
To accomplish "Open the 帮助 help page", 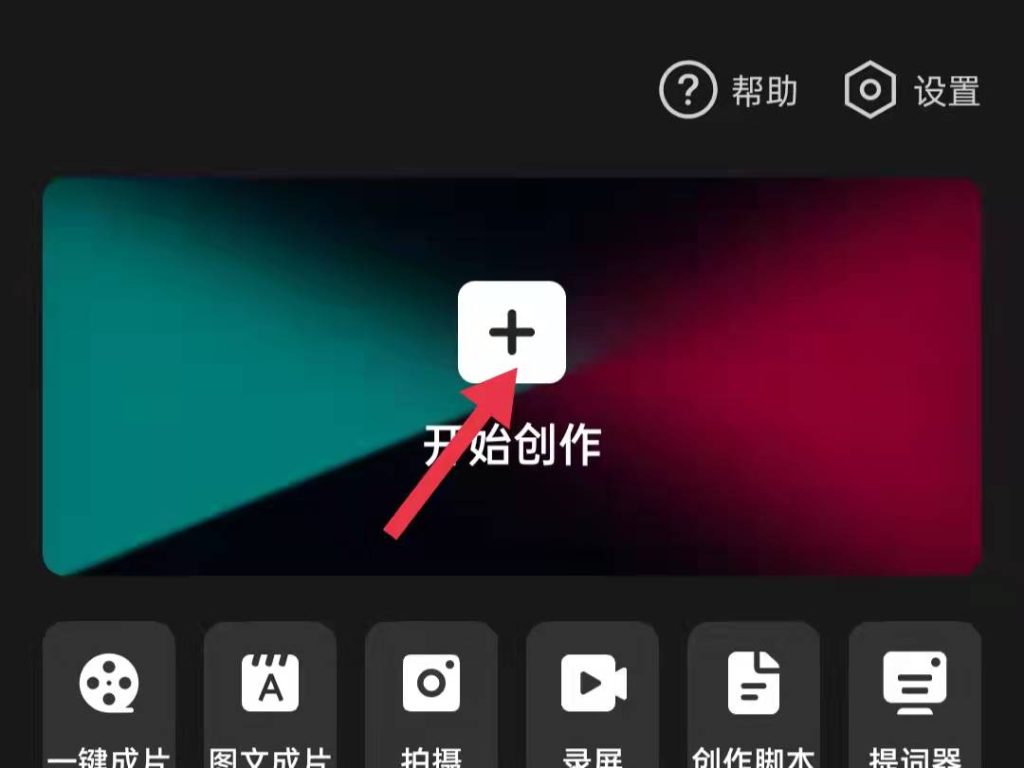I will coord(729,91).
